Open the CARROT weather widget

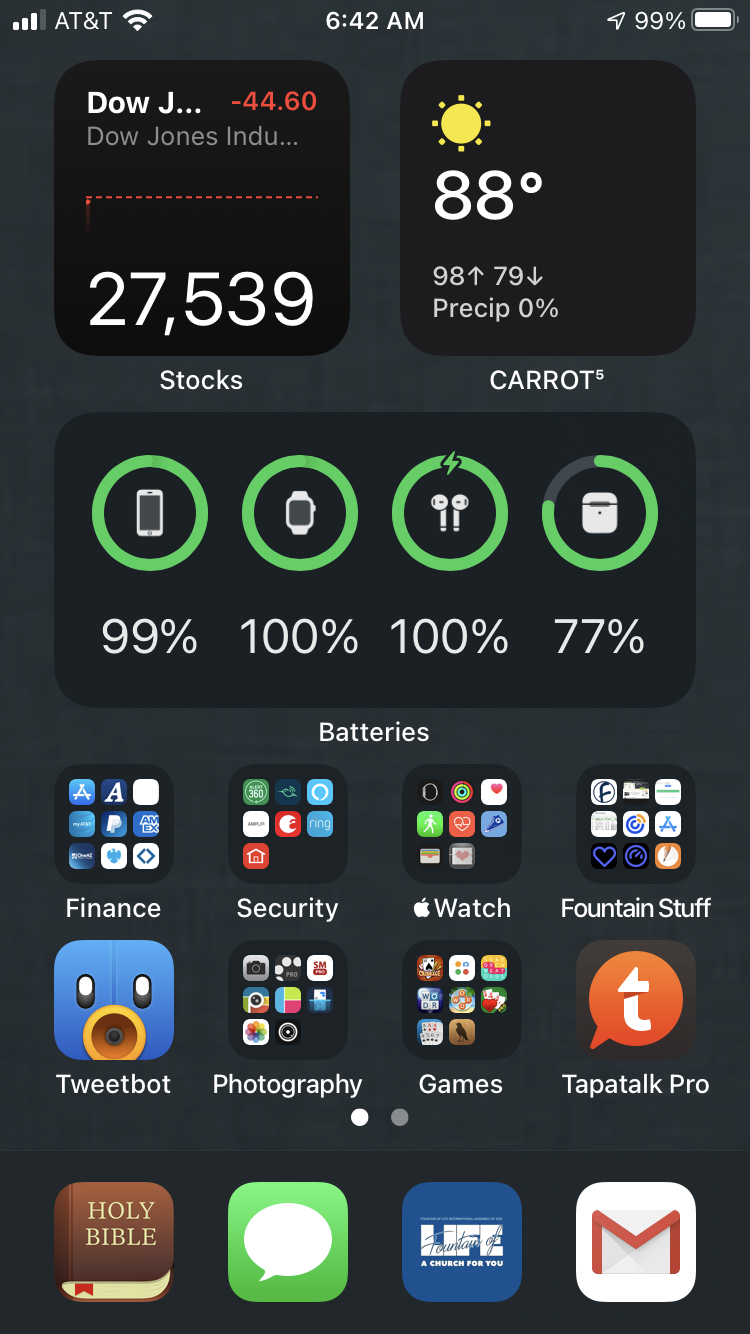547,208
